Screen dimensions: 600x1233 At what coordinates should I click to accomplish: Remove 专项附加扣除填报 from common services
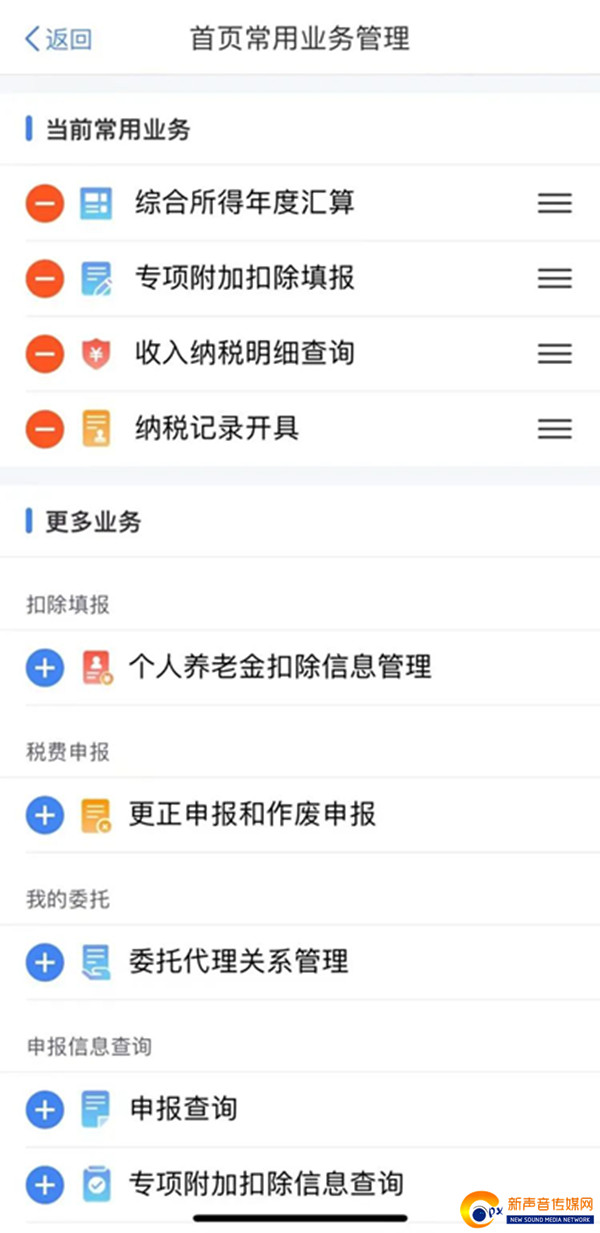click(x=44, y=278)
